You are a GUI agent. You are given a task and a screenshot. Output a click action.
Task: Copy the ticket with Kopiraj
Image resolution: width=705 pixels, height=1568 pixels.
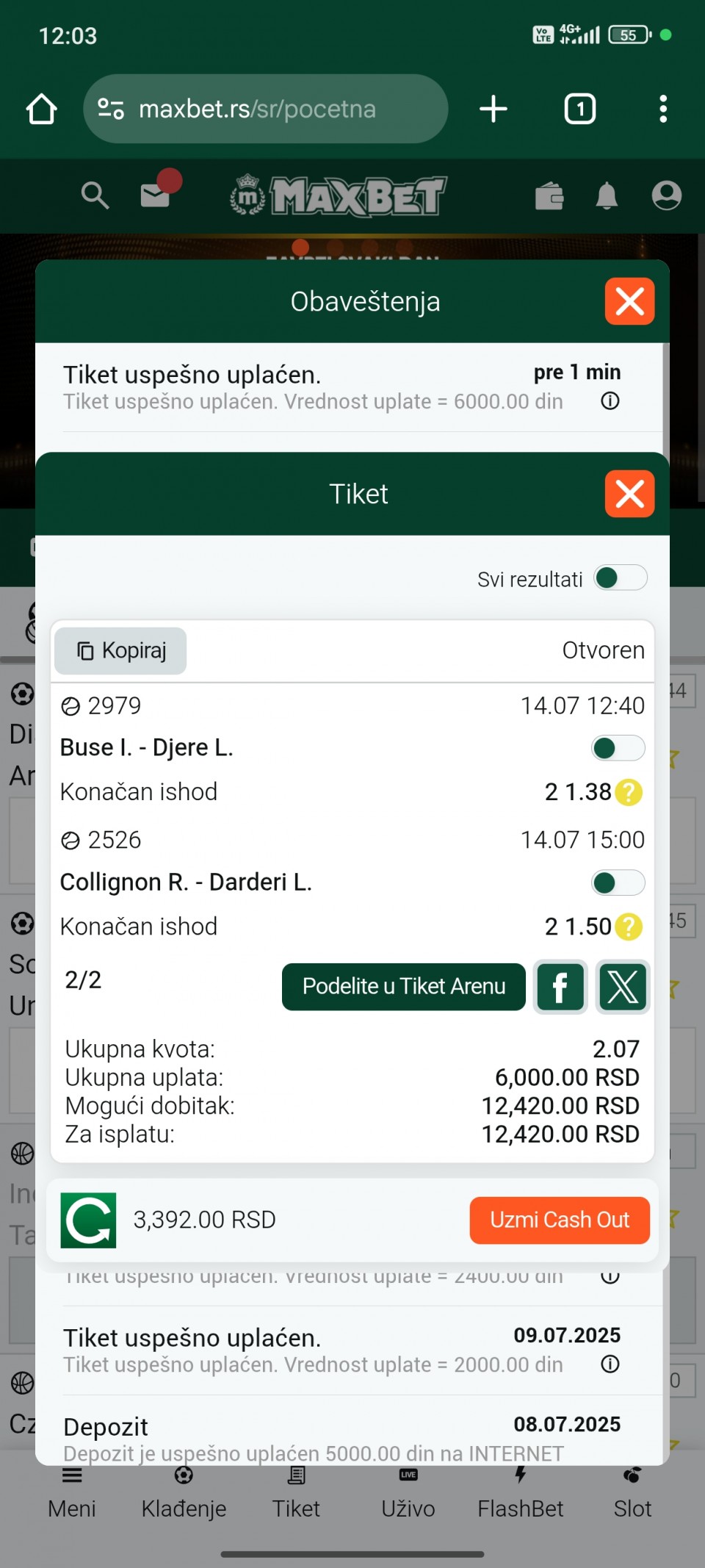[120, 651]
